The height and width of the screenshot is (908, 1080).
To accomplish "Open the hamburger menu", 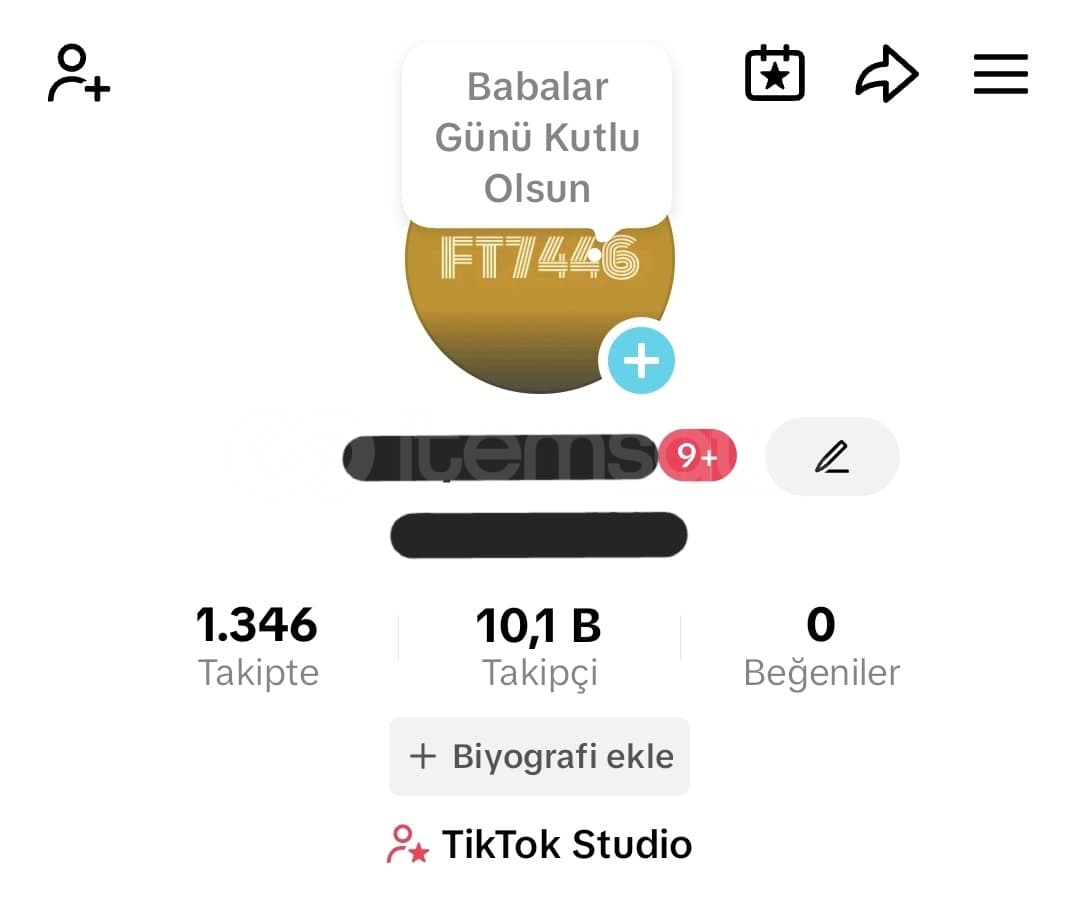I will pyautogui.click(x=1000, y=74).
